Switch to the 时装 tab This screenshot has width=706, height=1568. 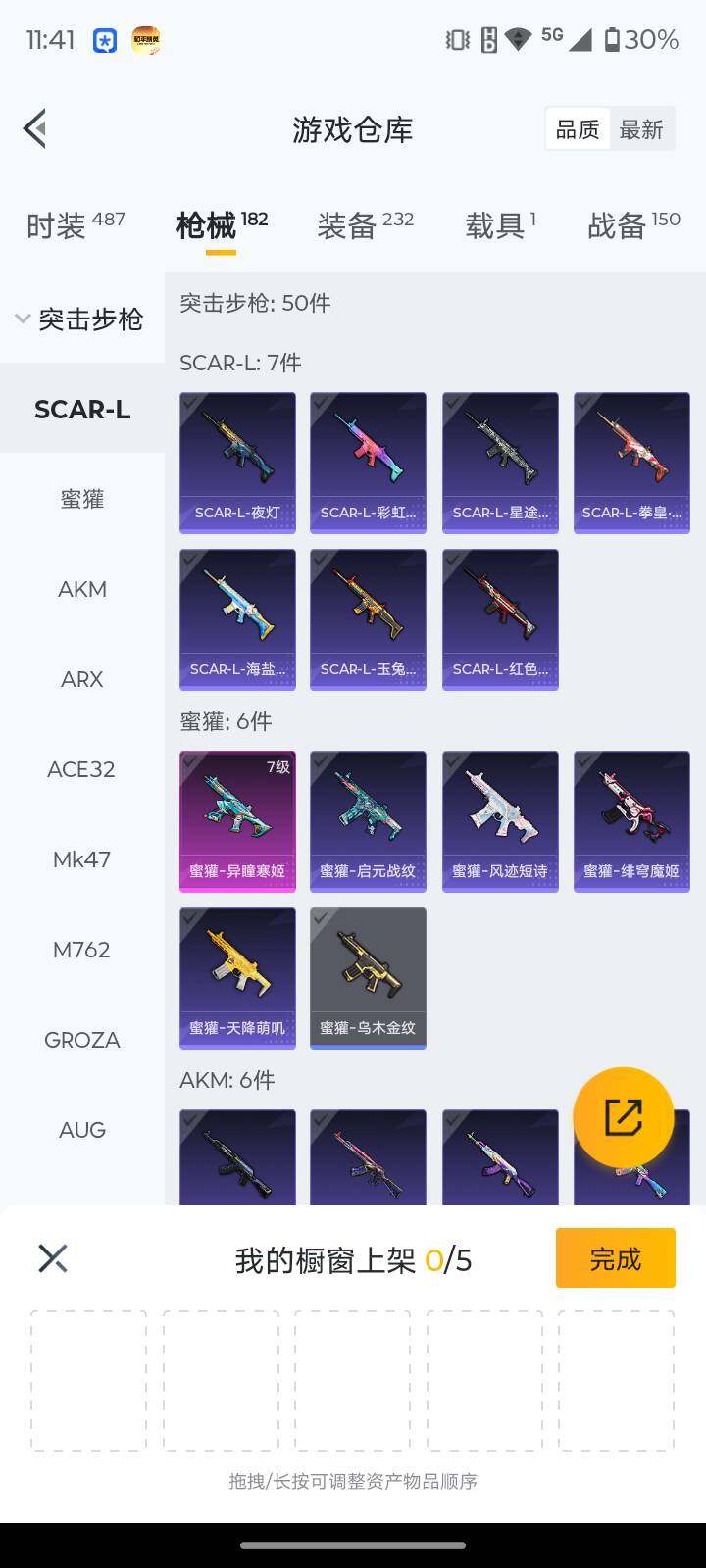pyautogui.click(x=75, y=225)
